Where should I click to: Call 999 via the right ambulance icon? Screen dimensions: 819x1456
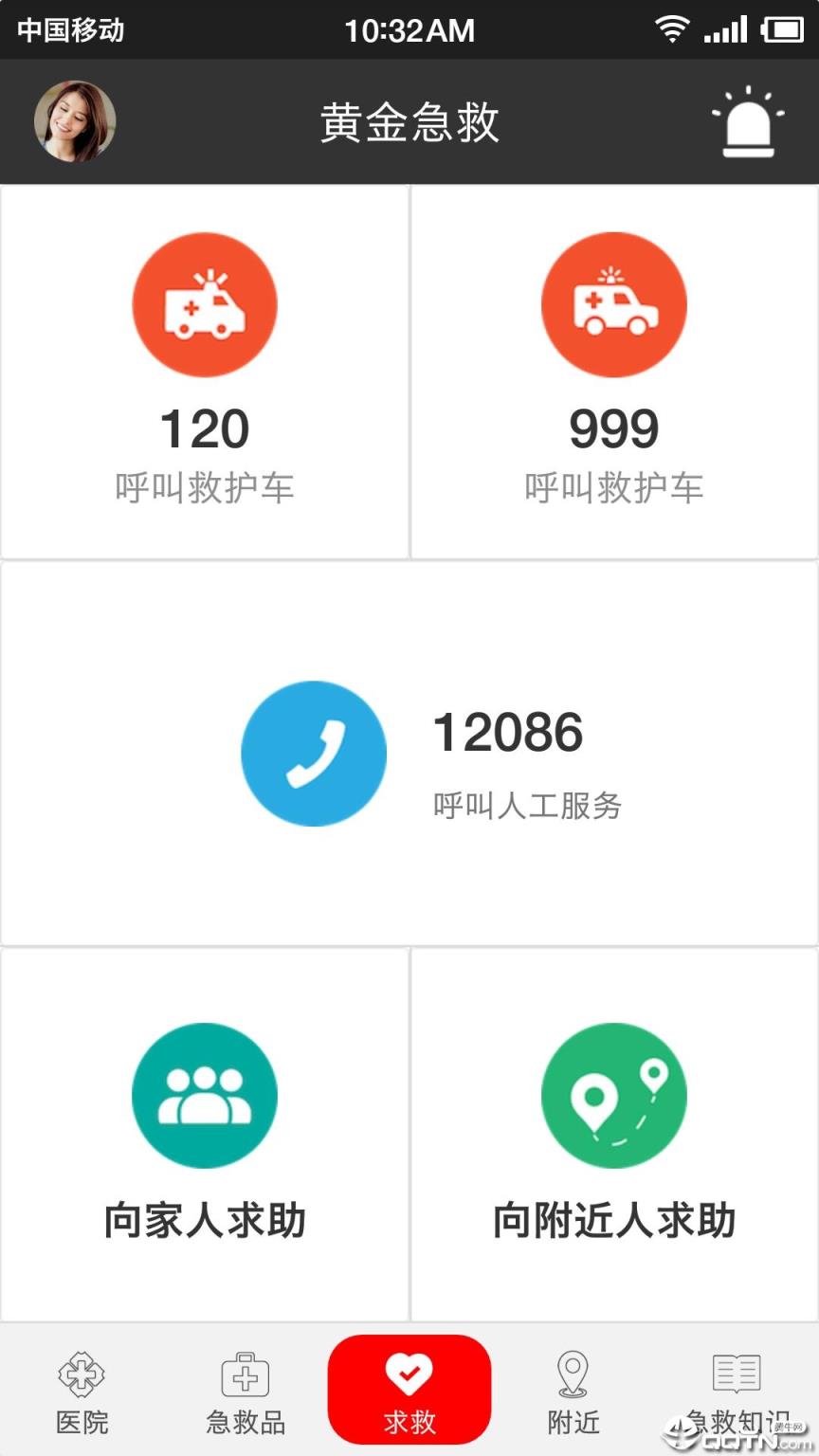(x=614, y=304)
